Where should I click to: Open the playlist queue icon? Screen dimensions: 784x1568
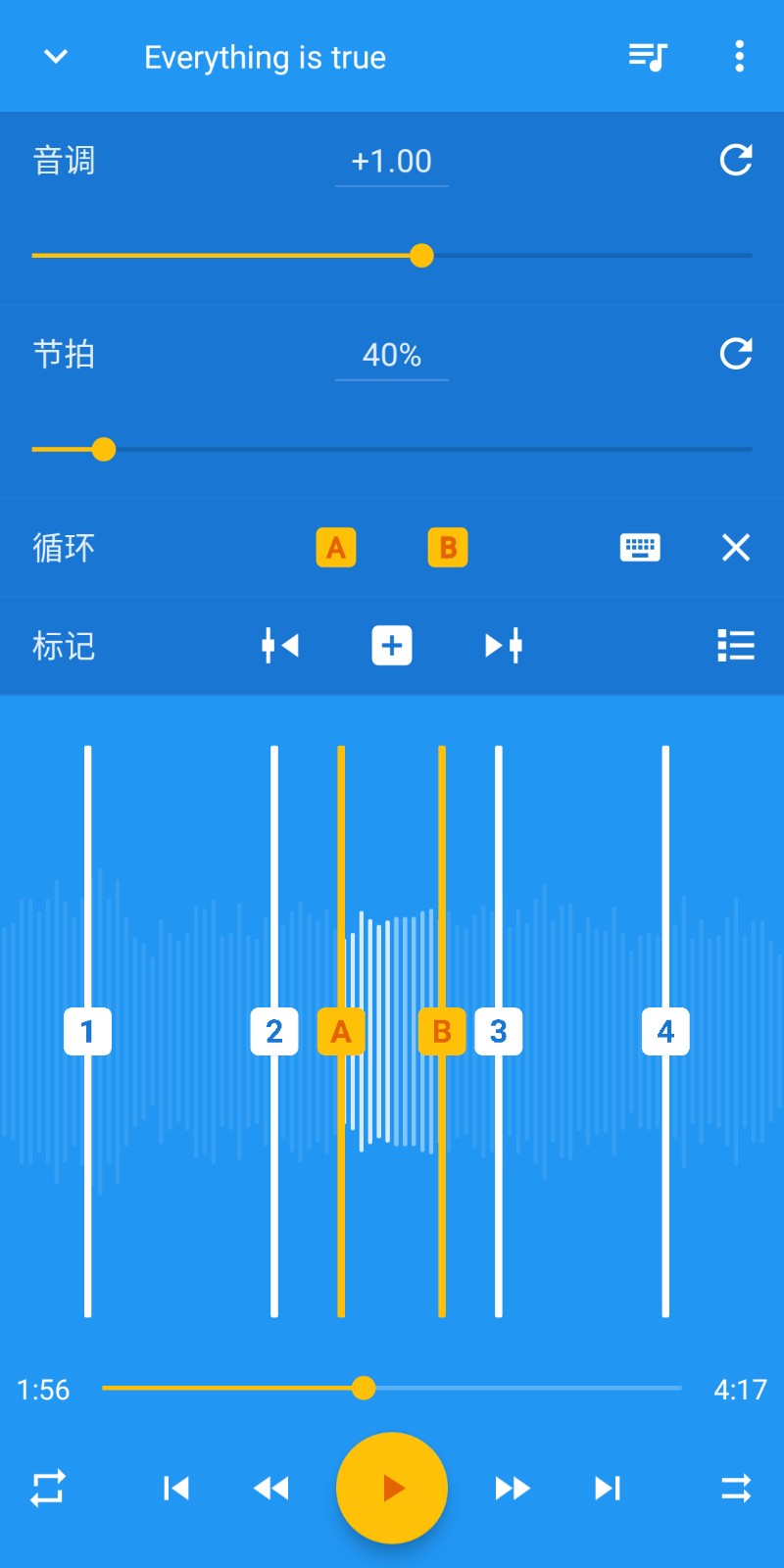[646, 57]
